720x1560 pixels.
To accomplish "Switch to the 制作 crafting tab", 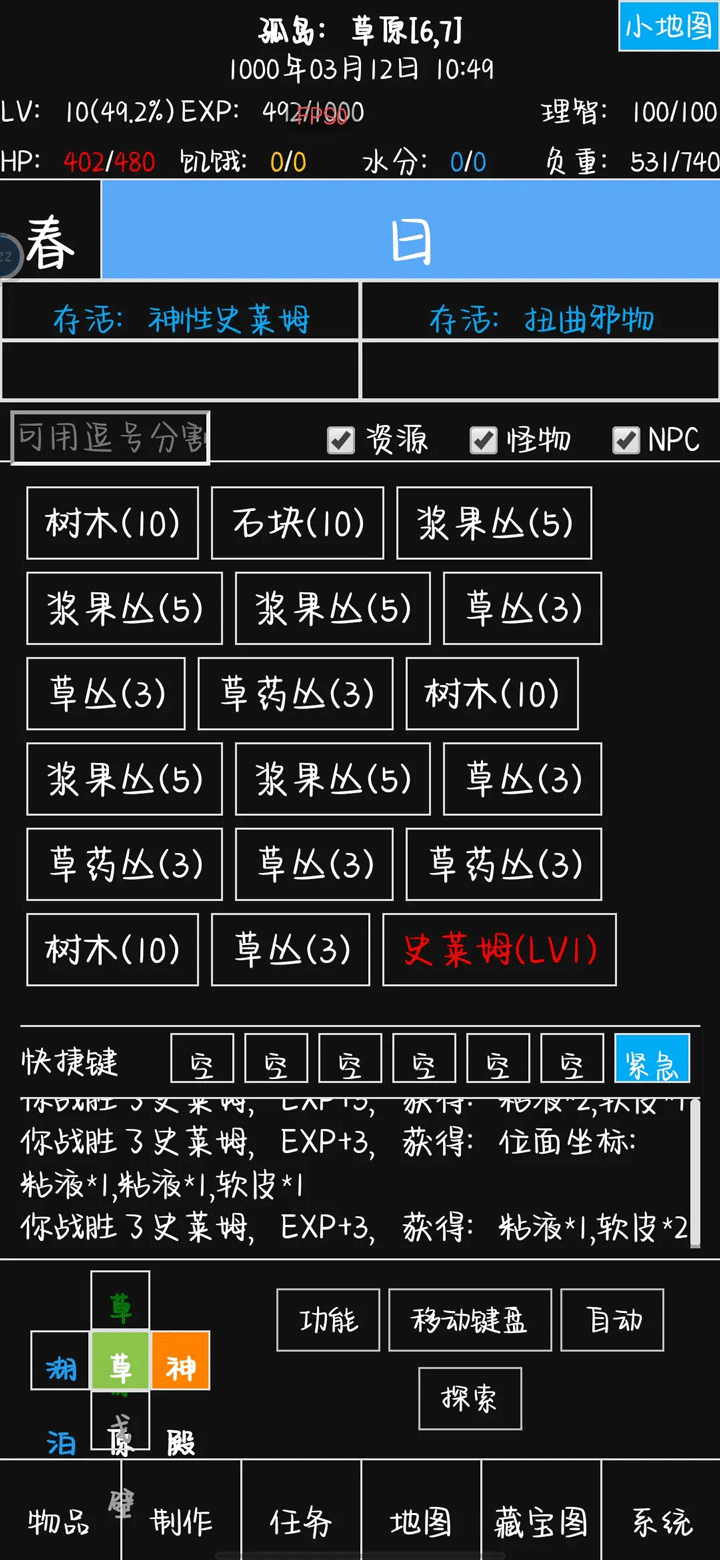I will pyautogui.click(x=181, y=1520).
